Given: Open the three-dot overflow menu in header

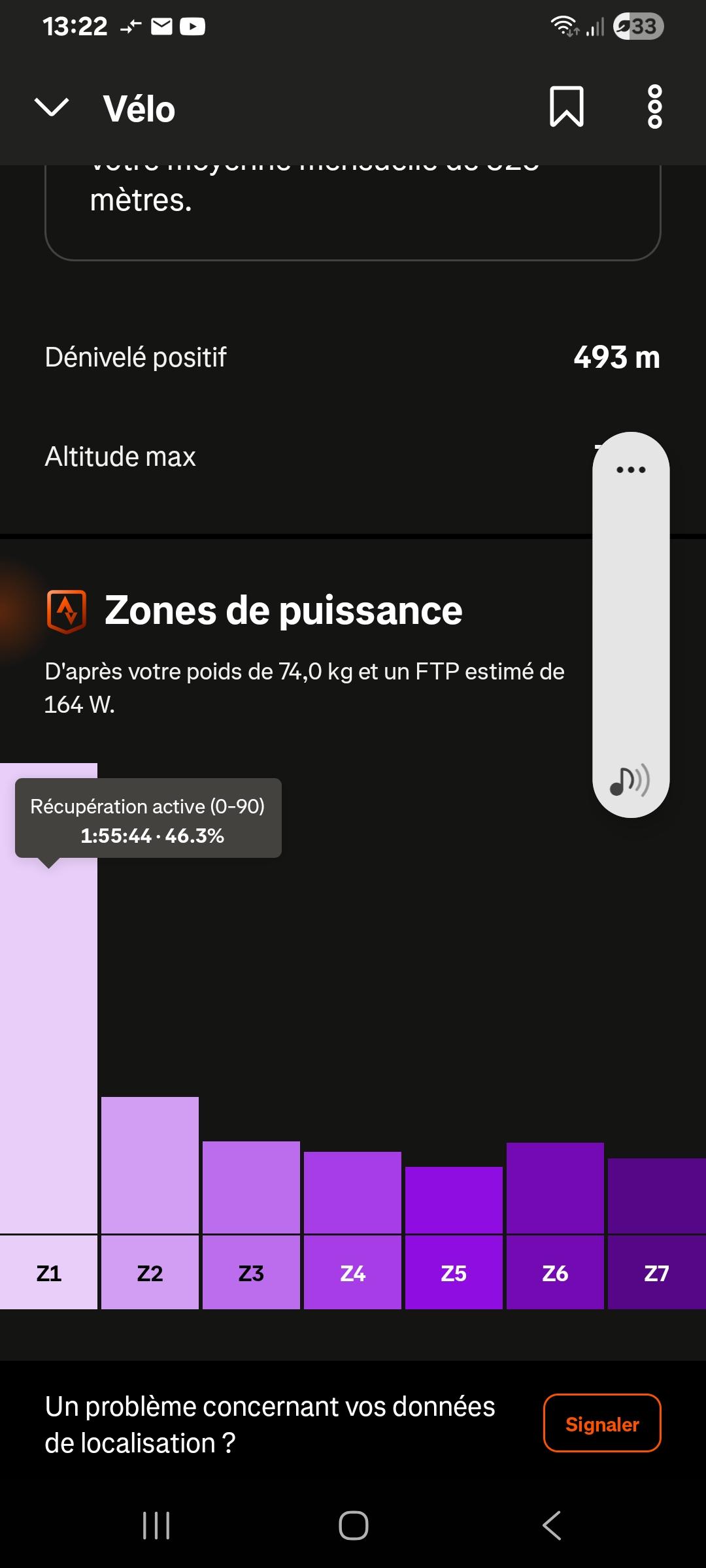Looking at the screenshot, I should coord(654,106).
